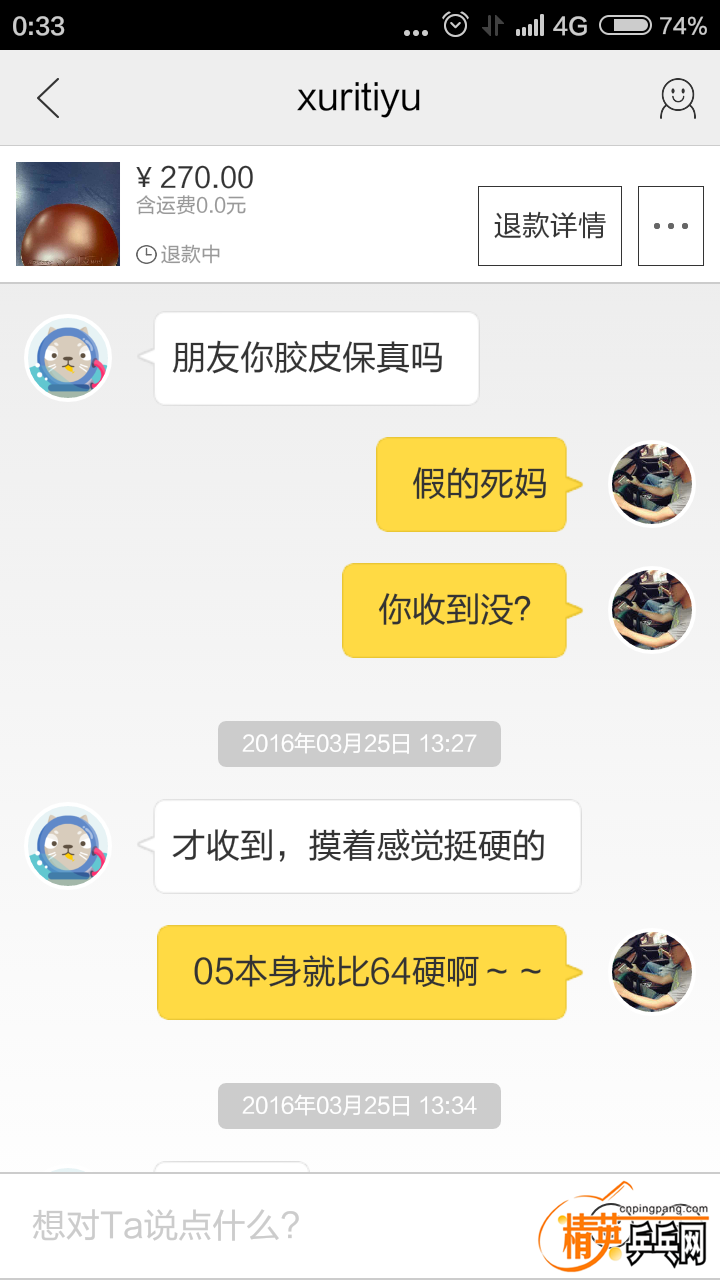Tap the seller avatar beside 才收到 message

pyautogui.click(x=68, y=845)
